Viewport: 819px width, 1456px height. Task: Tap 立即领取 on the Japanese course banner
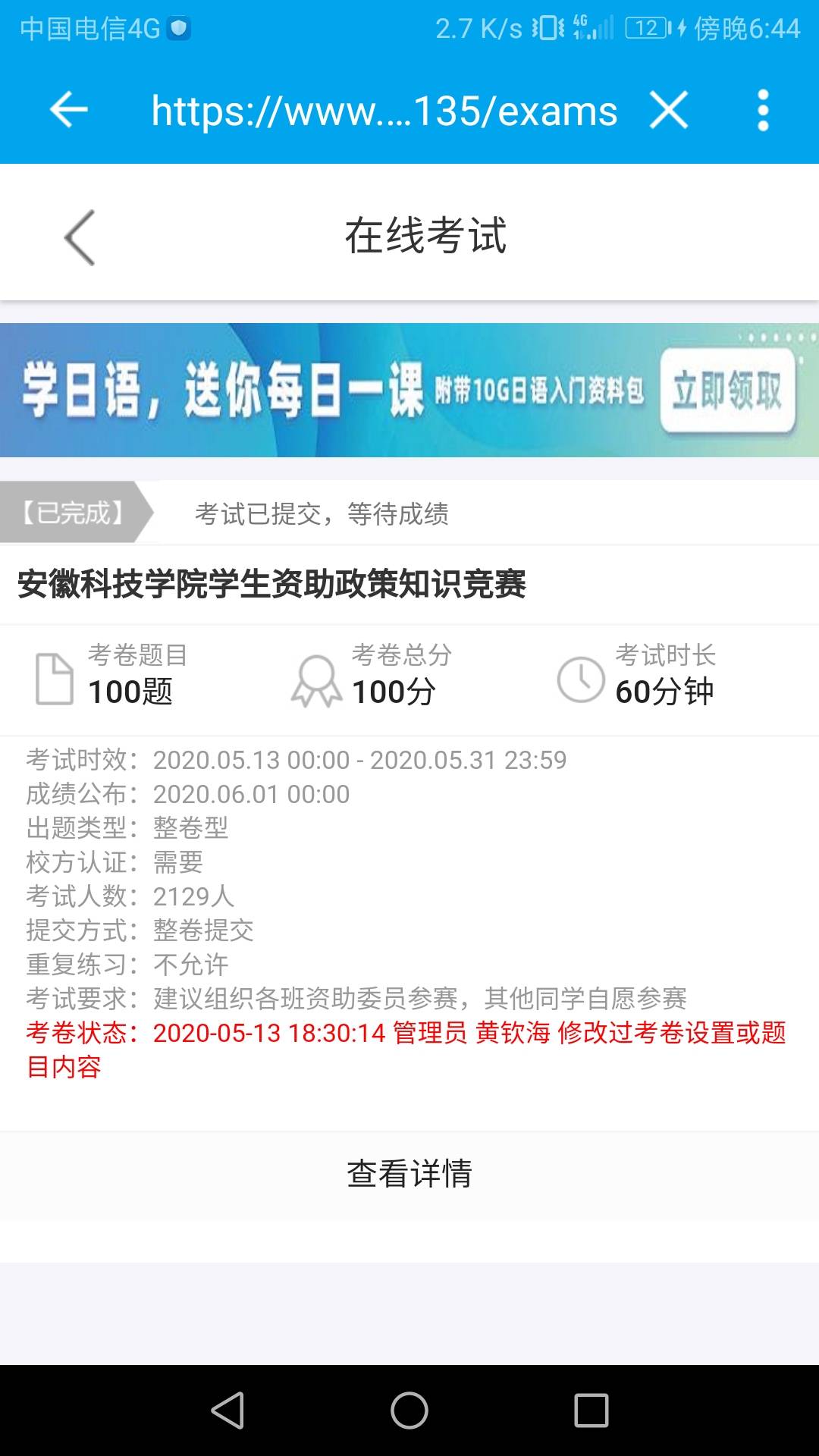[x=727, y=391]
